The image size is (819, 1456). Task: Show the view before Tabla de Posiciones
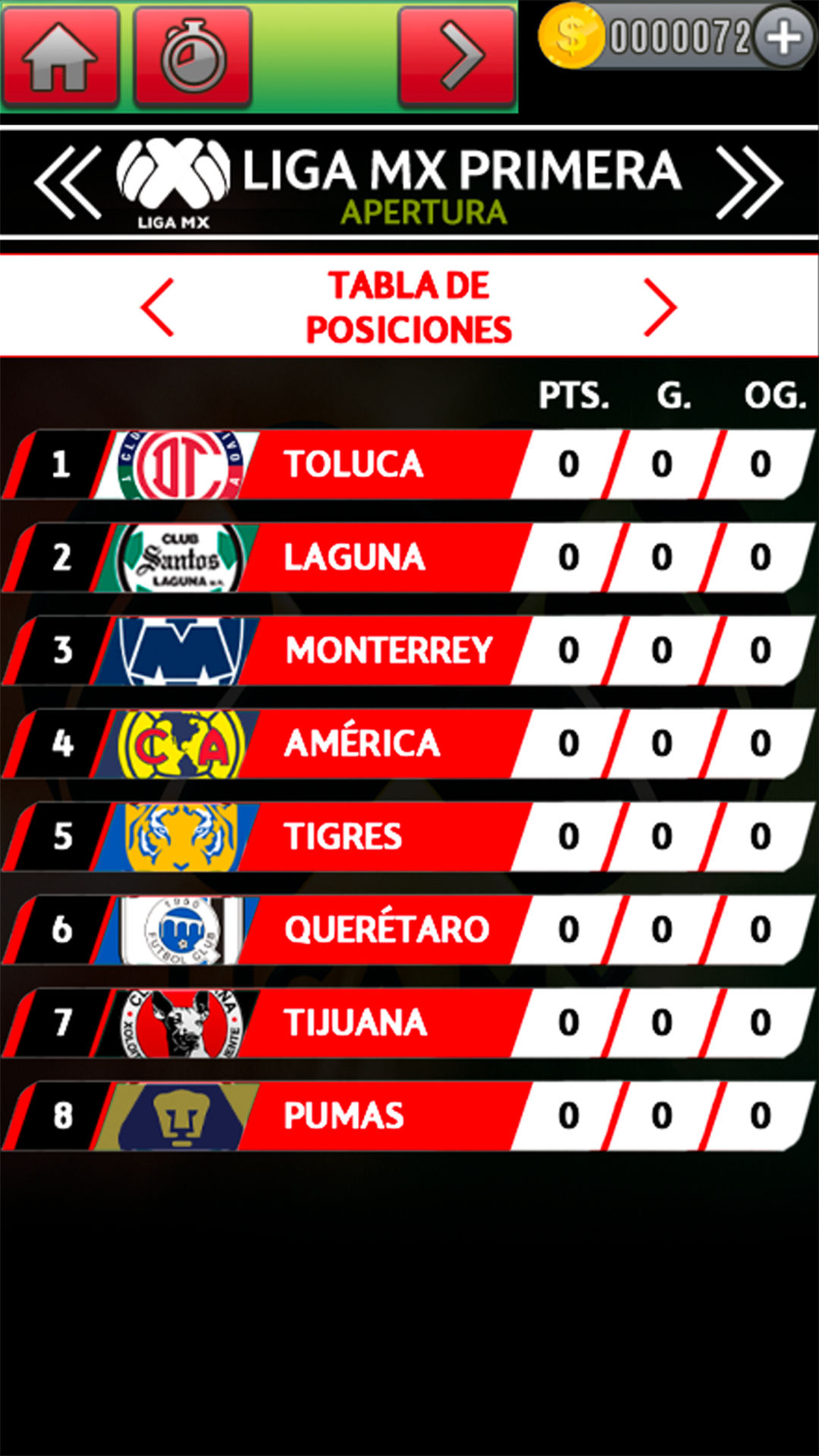point(158,307)
